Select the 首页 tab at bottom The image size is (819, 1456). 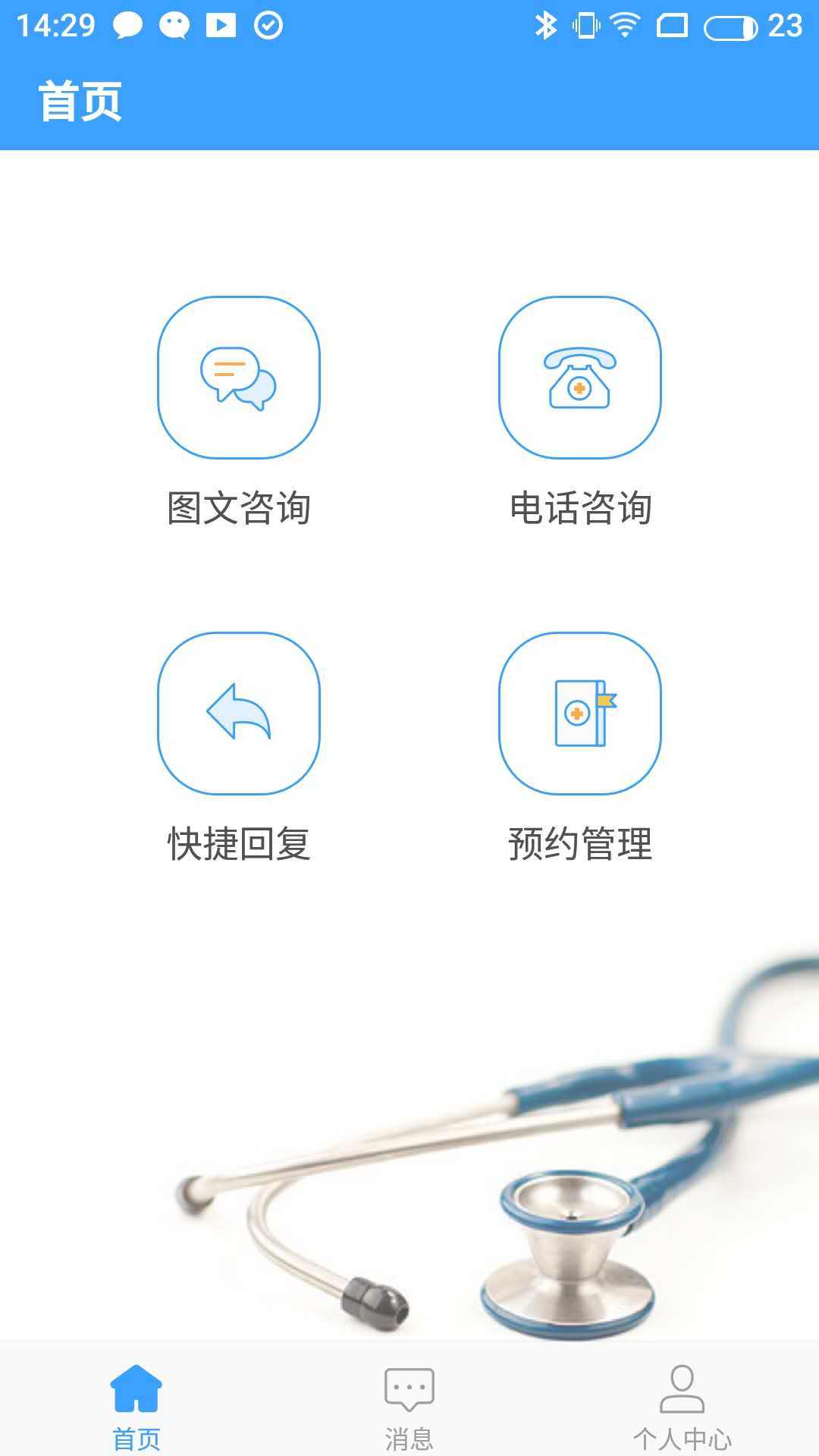135,1410
